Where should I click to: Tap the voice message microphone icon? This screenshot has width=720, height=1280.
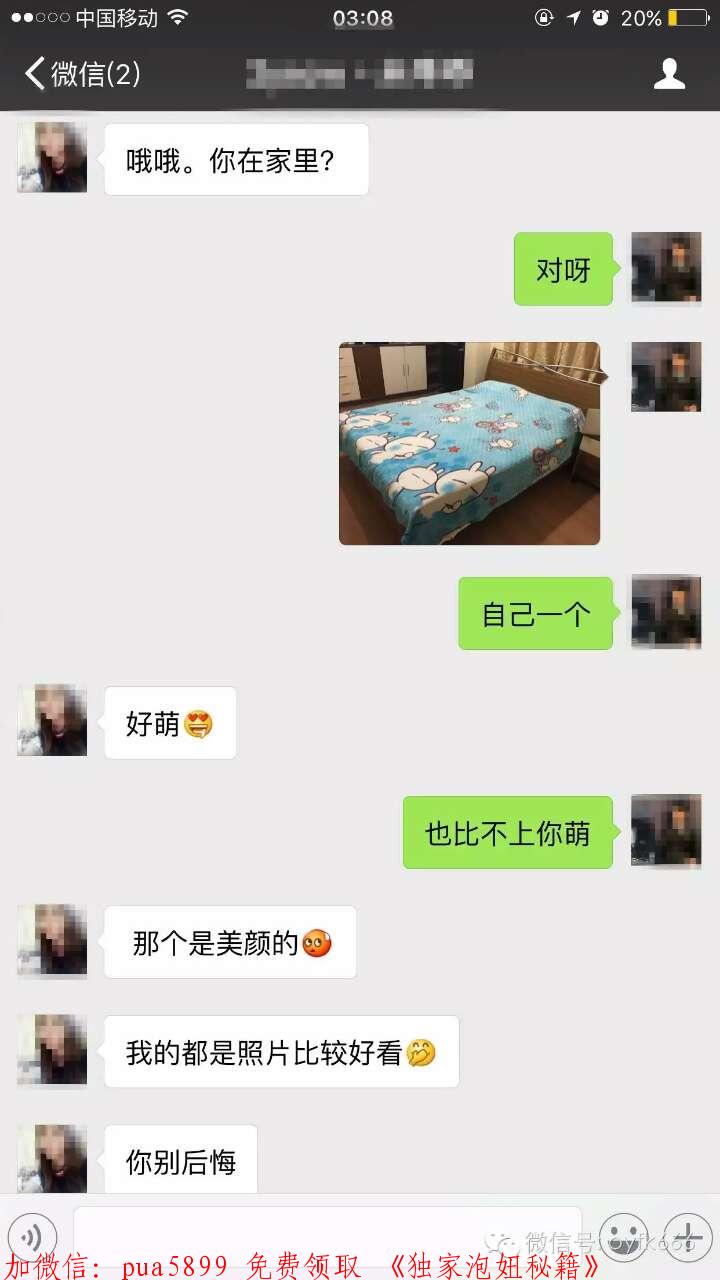(x=34, y=1237)
